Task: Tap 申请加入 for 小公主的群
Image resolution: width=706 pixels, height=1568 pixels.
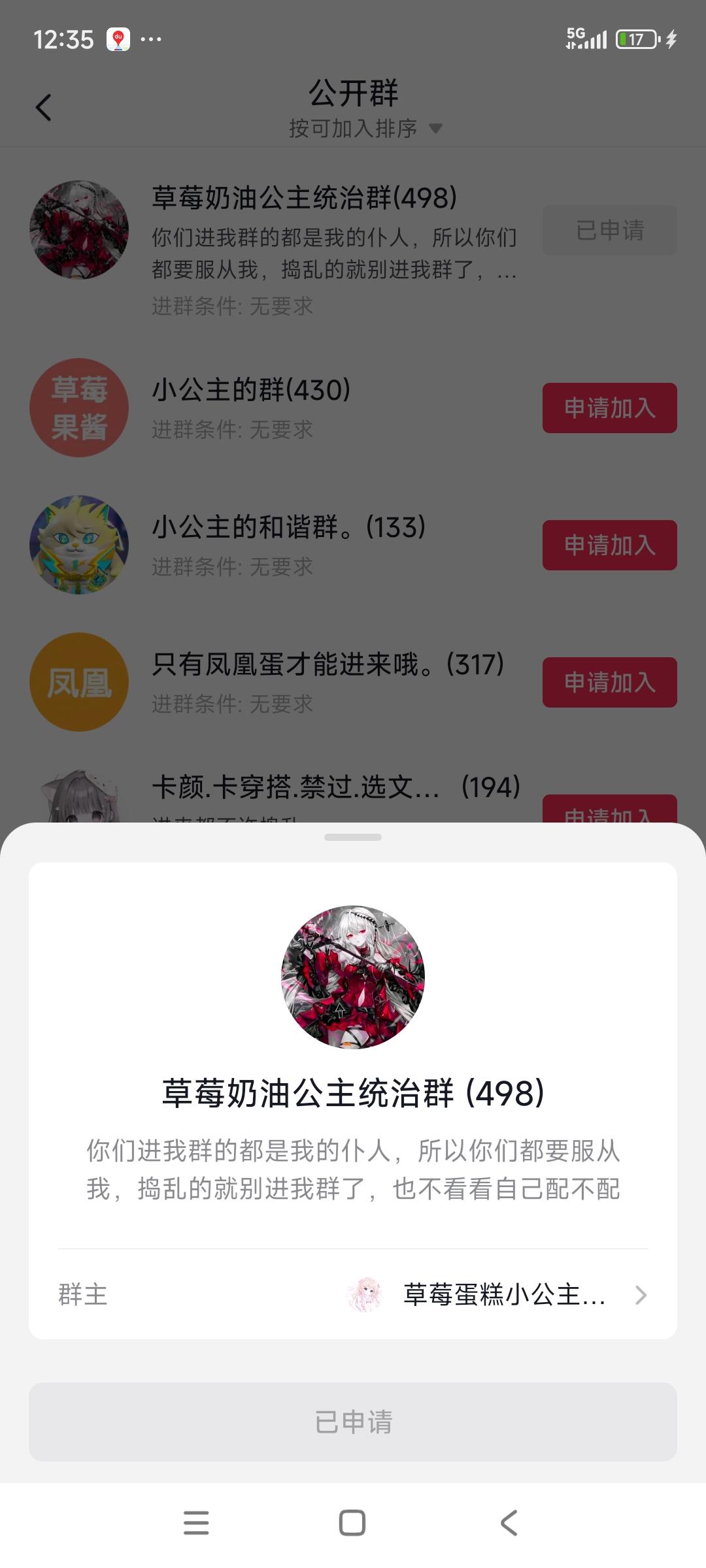Action: pyautogui.click(x=609, y=408)
